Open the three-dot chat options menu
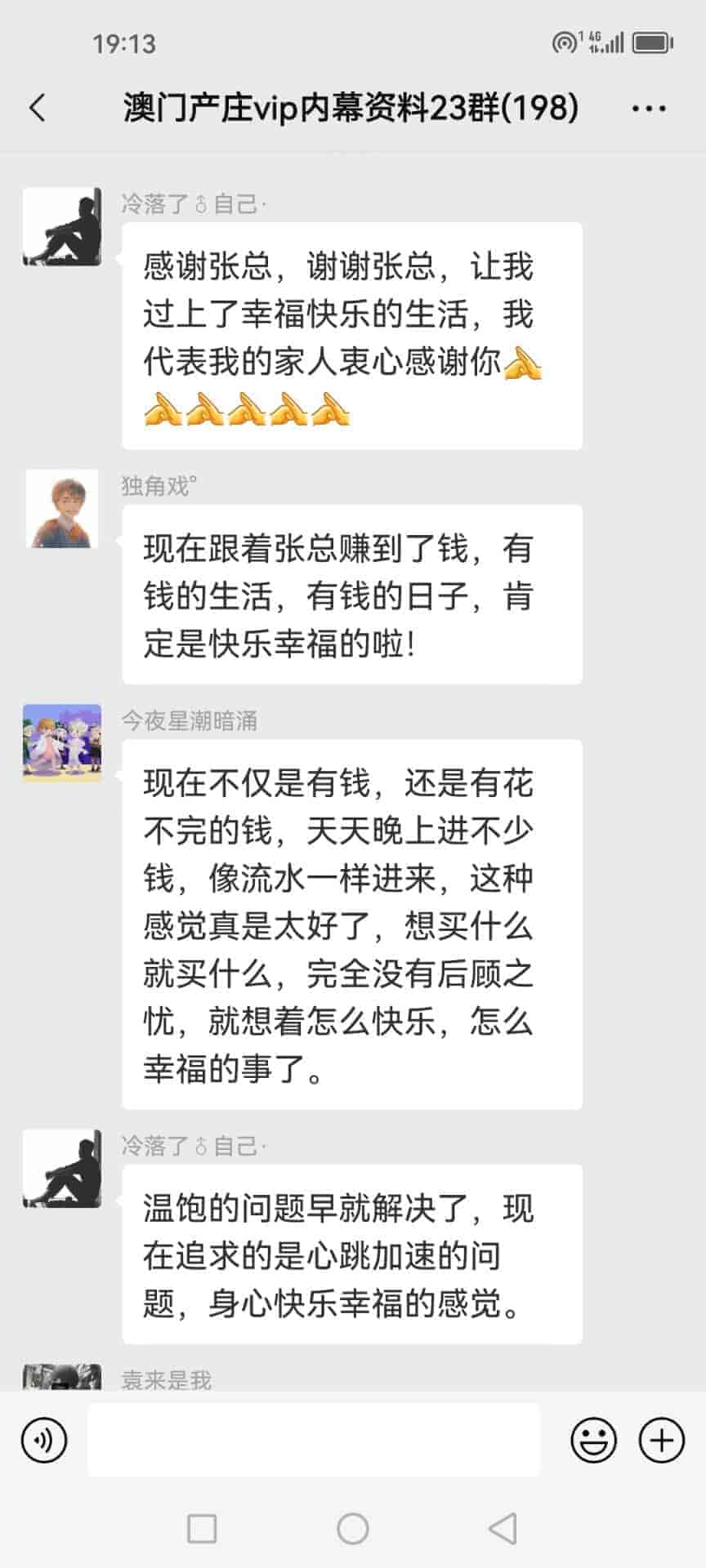 [x=649, y=108]
